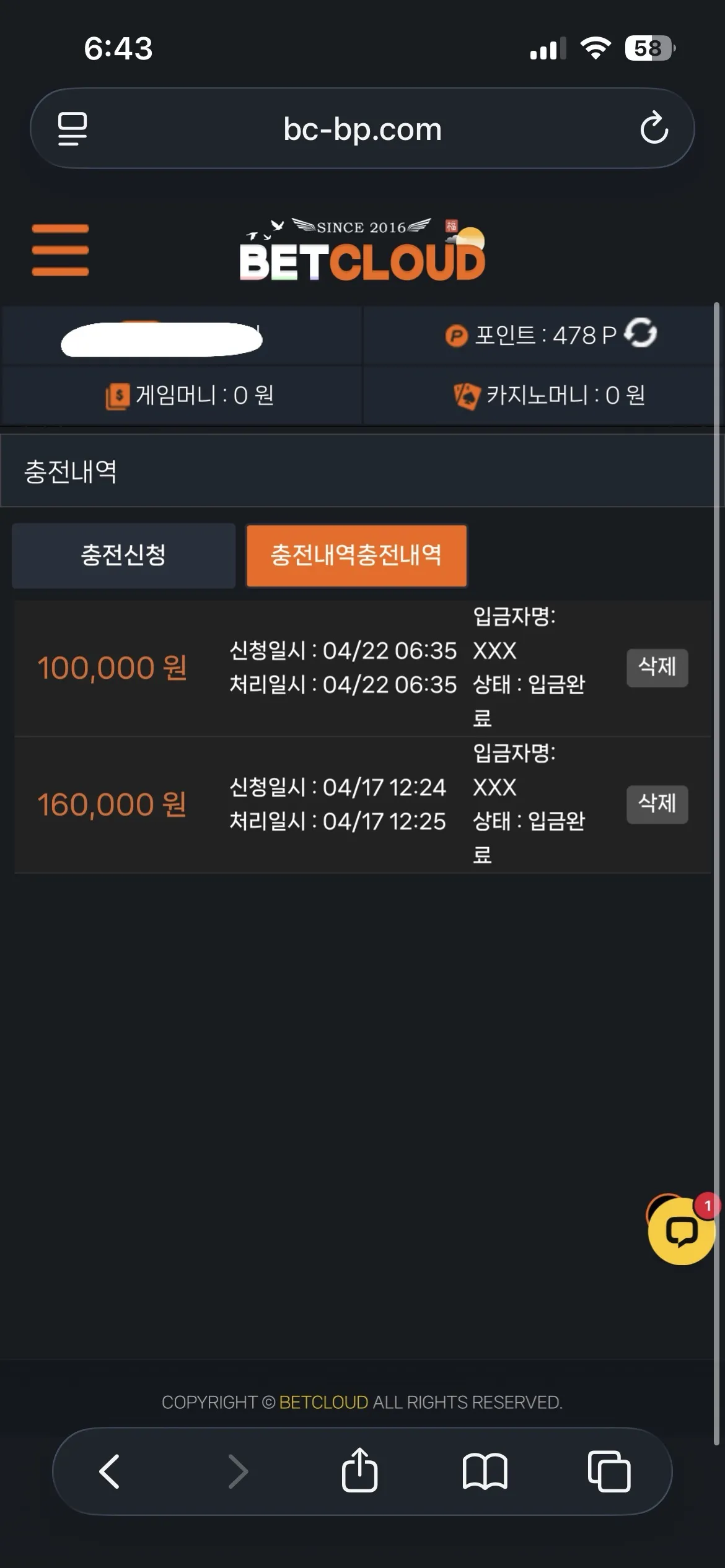
Task: Reload the page from address bar
Action: (x=654, y=129)
